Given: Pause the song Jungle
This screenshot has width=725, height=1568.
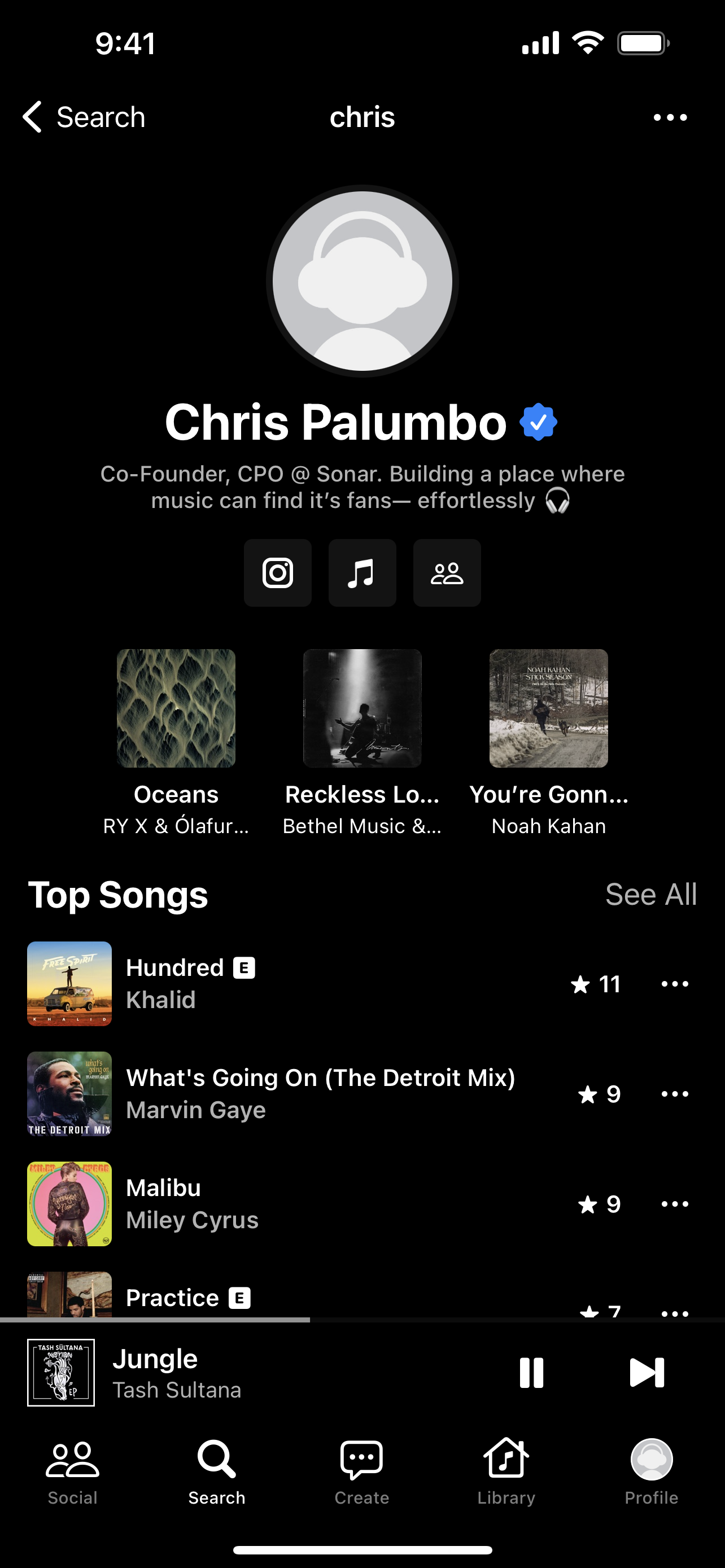Looking at the screenshot, I should (531, 1373).
